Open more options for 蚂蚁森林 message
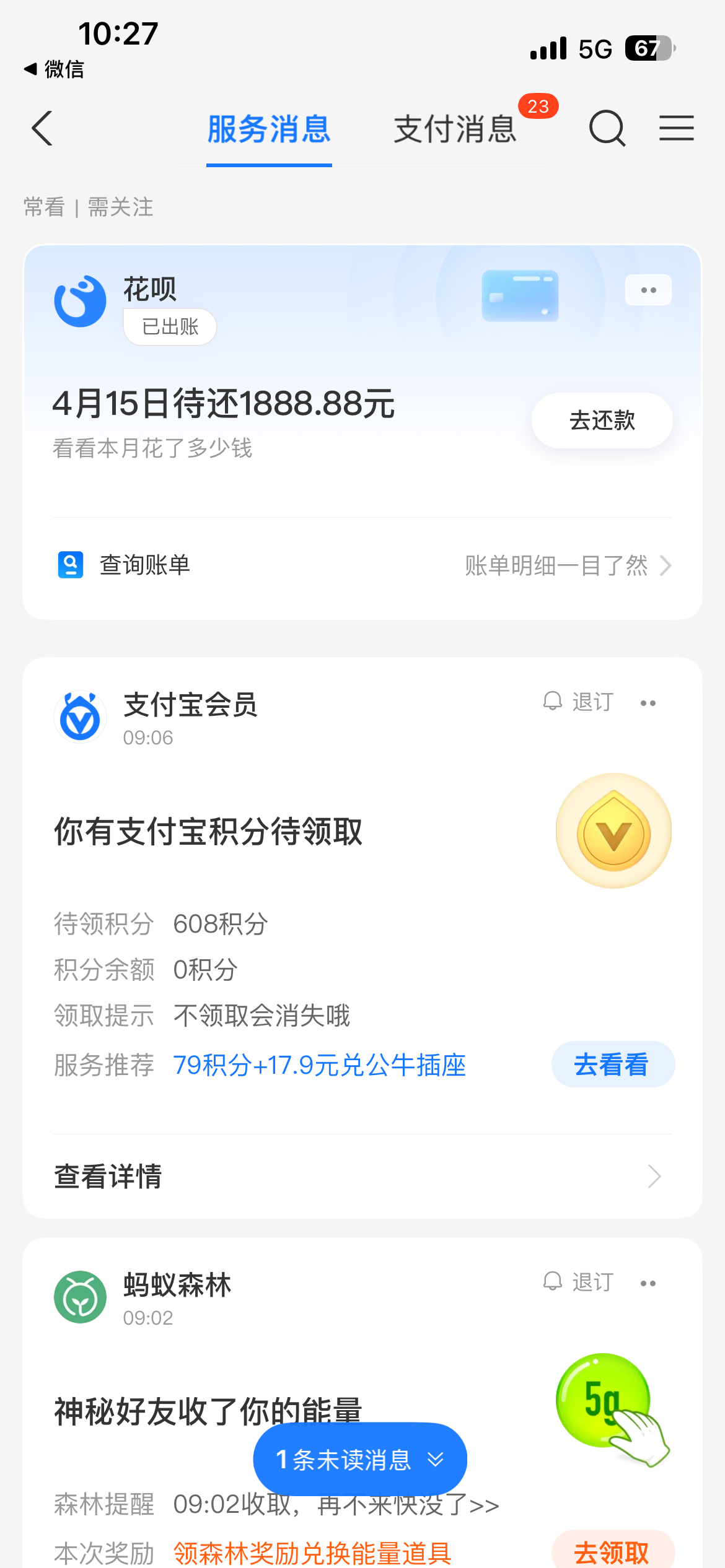Screen dimensions: 725x1568 pos(648,1283)
